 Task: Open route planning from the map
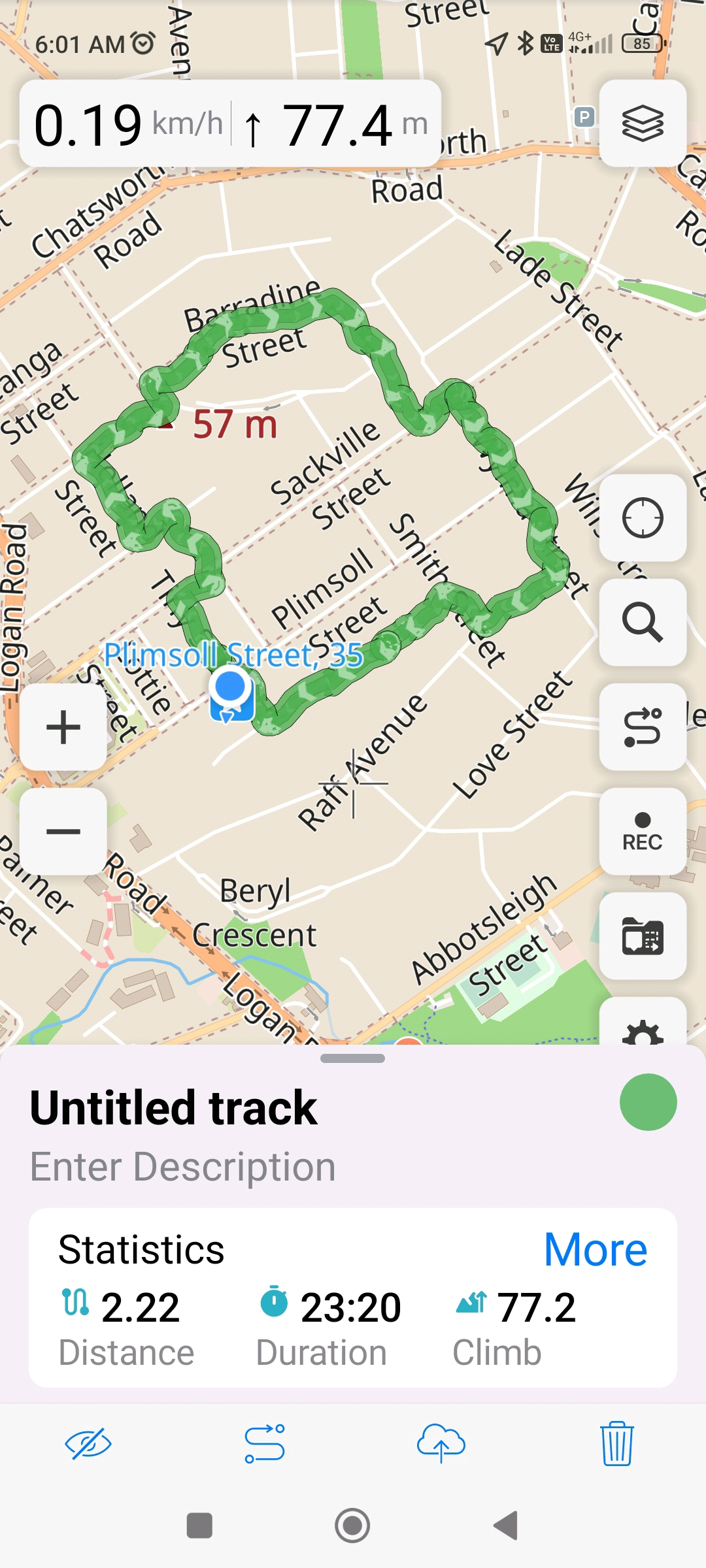[x=643, y=727]
